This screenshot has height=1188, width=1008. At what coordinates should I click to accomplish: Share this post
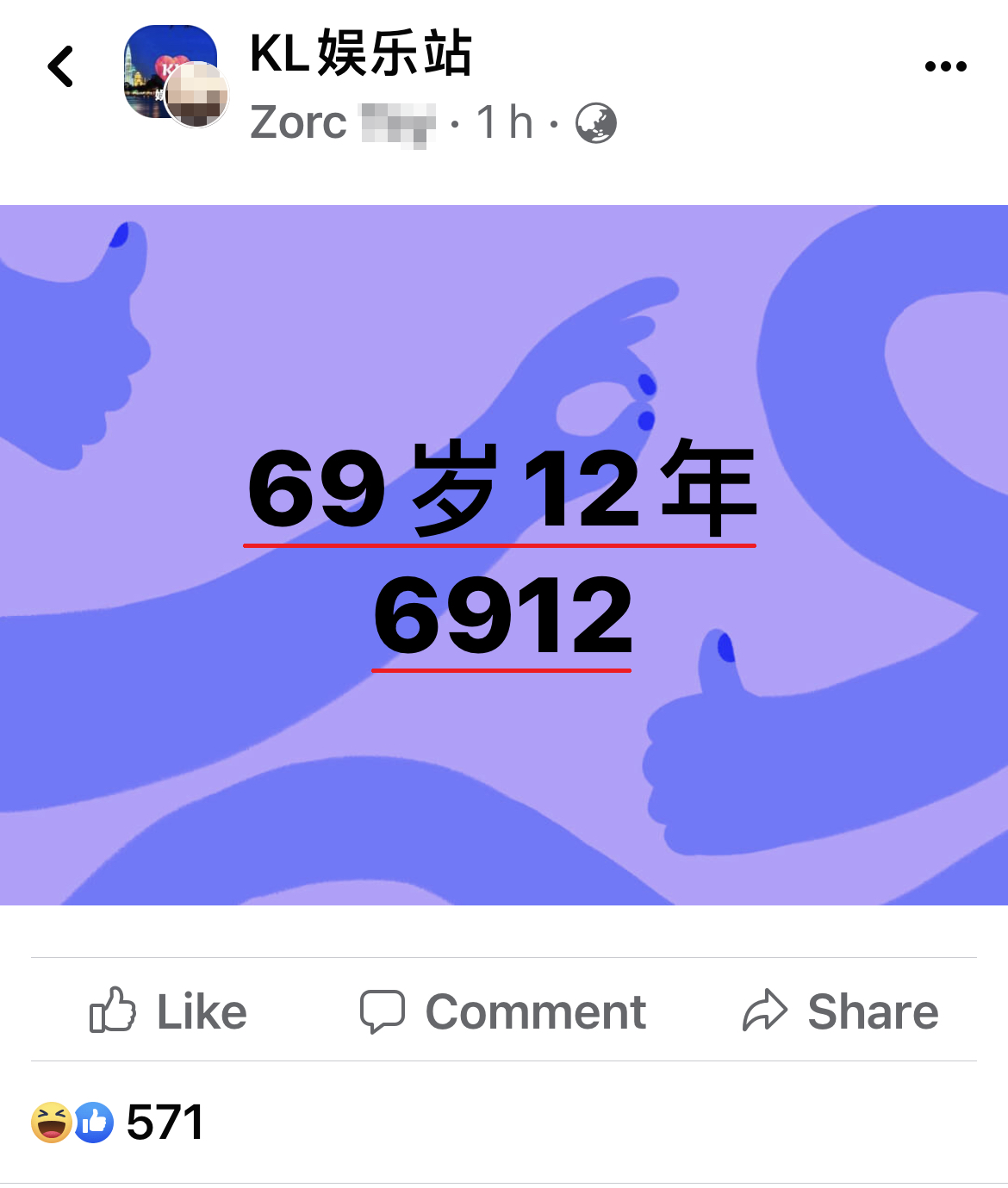[840, 1011]
